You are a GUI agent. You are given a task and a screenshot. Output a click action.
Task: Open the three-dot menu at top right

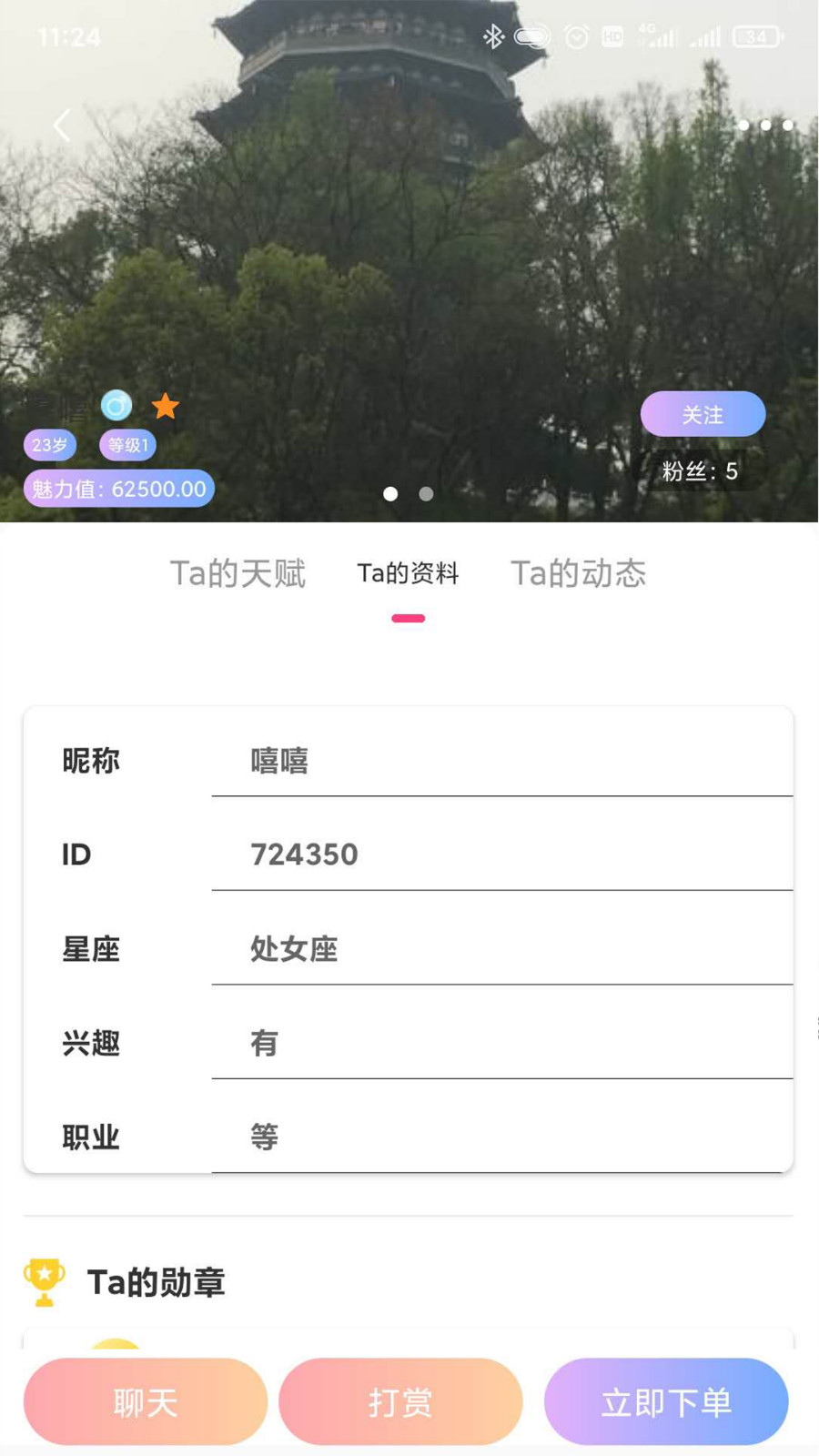point(765,126)
